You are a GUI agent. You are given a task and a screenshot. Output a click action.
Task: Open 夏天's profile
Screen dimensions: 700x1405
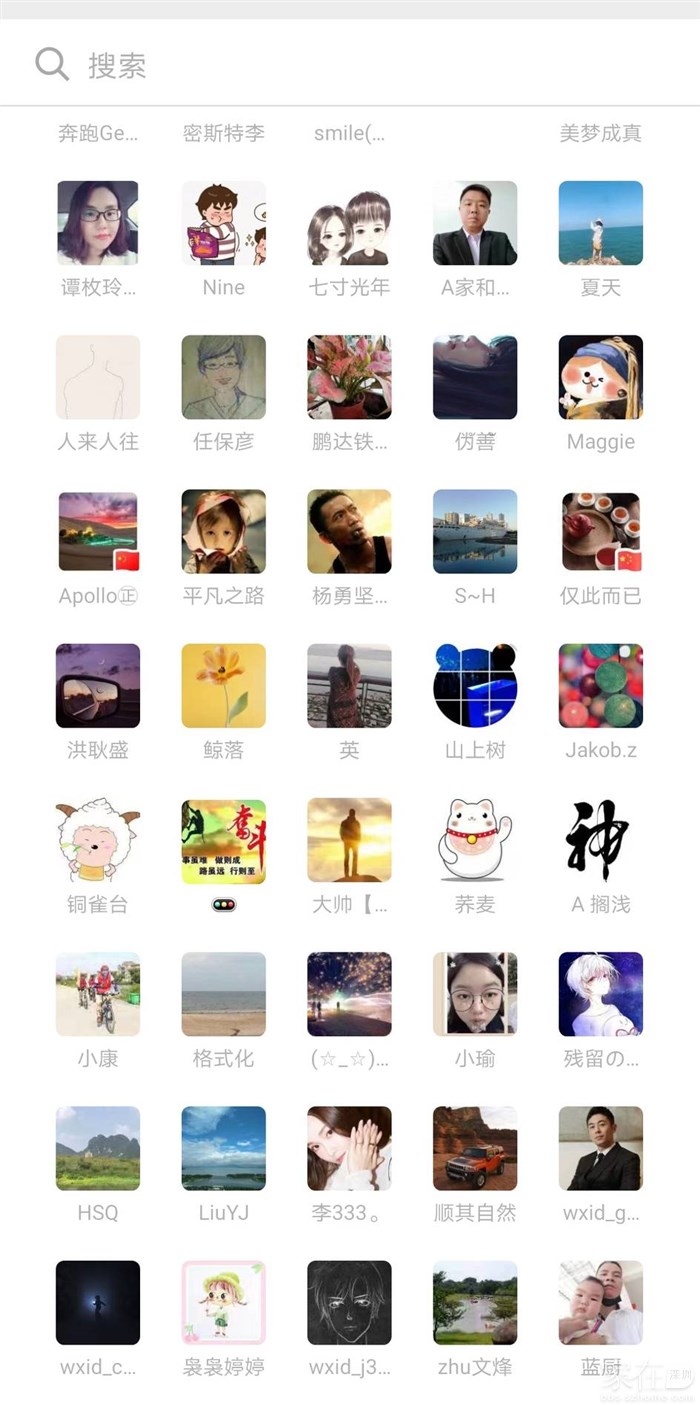tap(600, 223)
